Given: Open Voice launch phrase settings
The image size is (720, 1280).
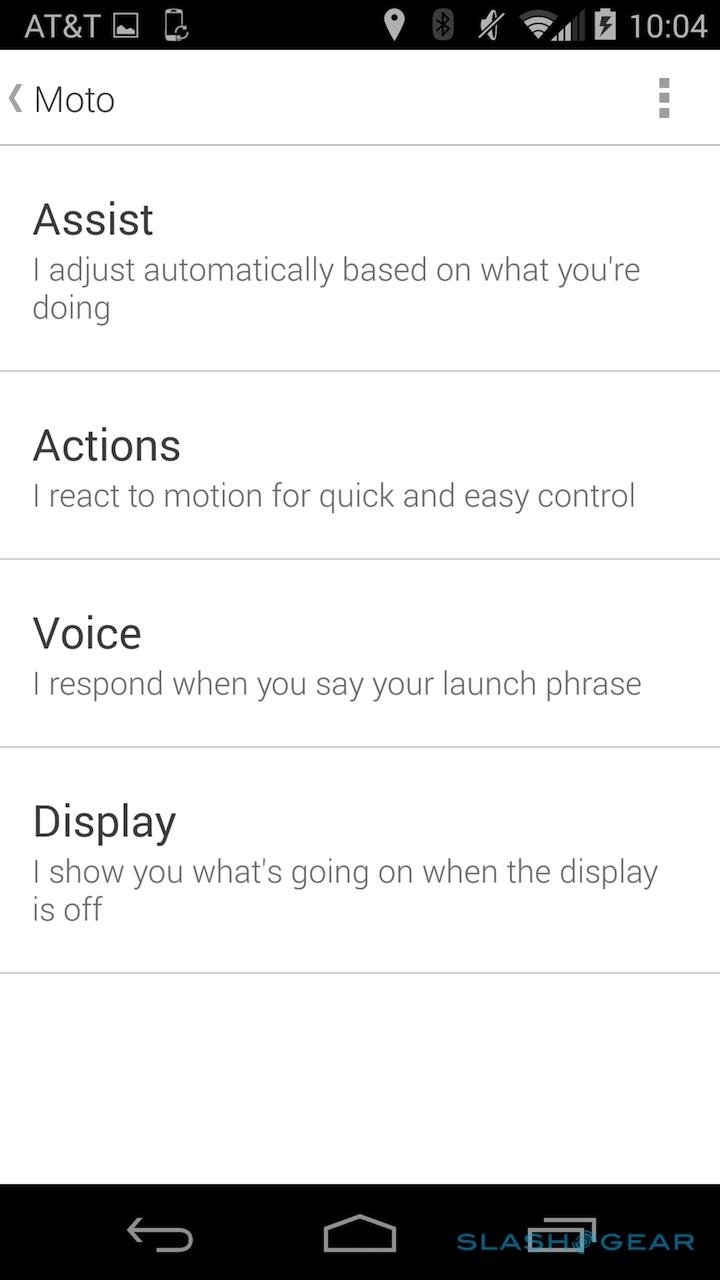Looking at the screenshot, I should pos(360,655).
